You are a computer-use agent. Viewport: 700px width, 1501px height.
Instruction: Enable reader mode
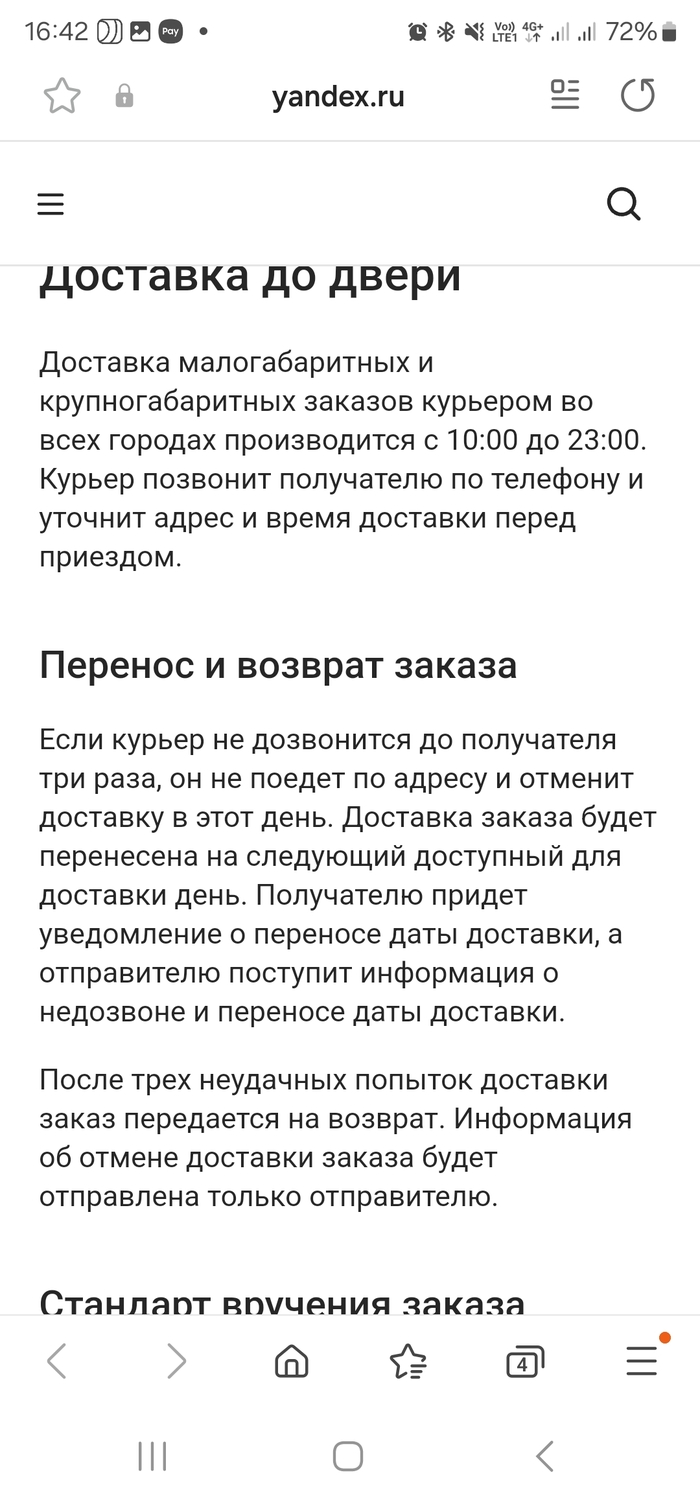pos(565,96)
